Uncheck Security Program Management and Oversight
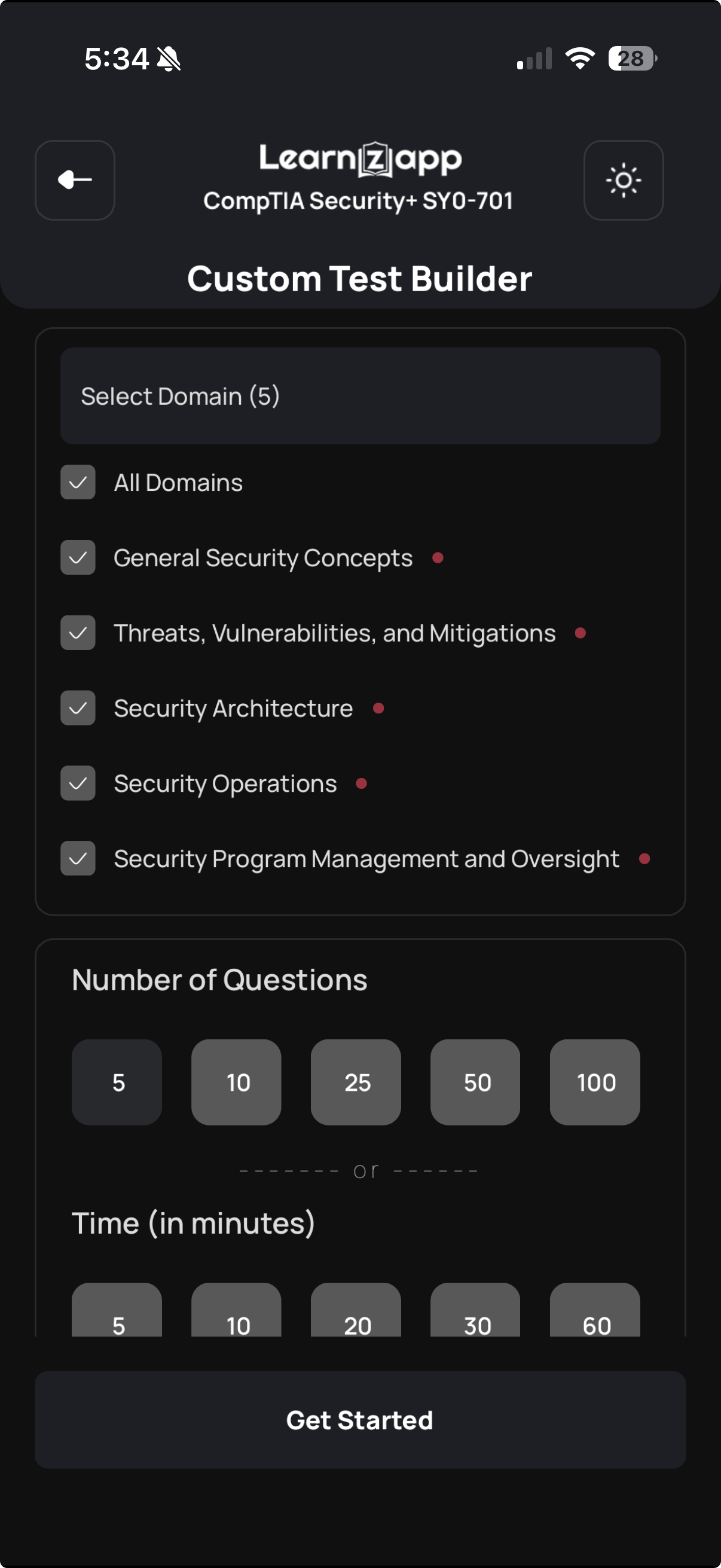Screen dimensions: 721x1568 click(78, 858)
